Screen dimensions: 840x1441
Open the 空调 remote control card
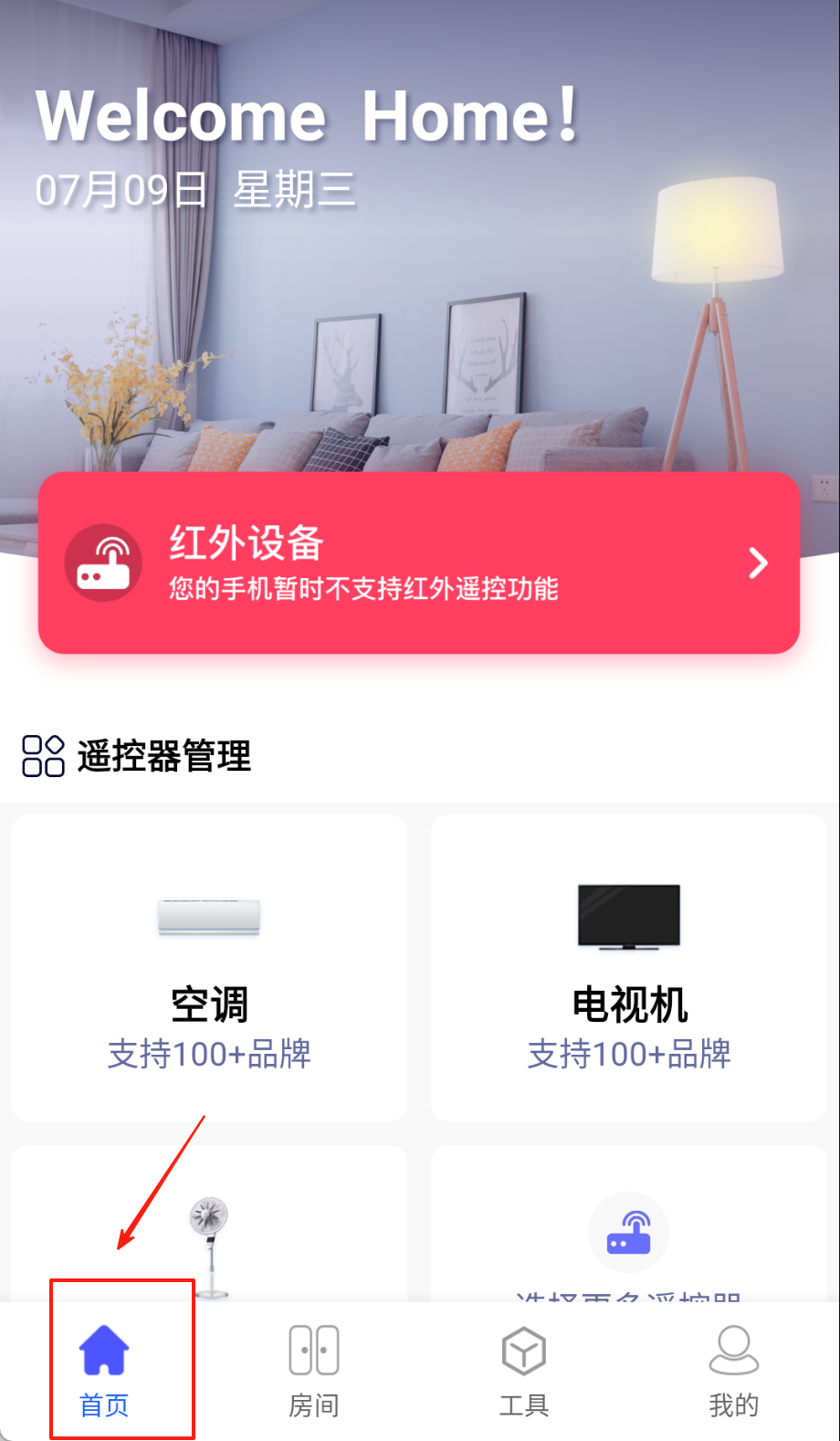tap(209, 968)
